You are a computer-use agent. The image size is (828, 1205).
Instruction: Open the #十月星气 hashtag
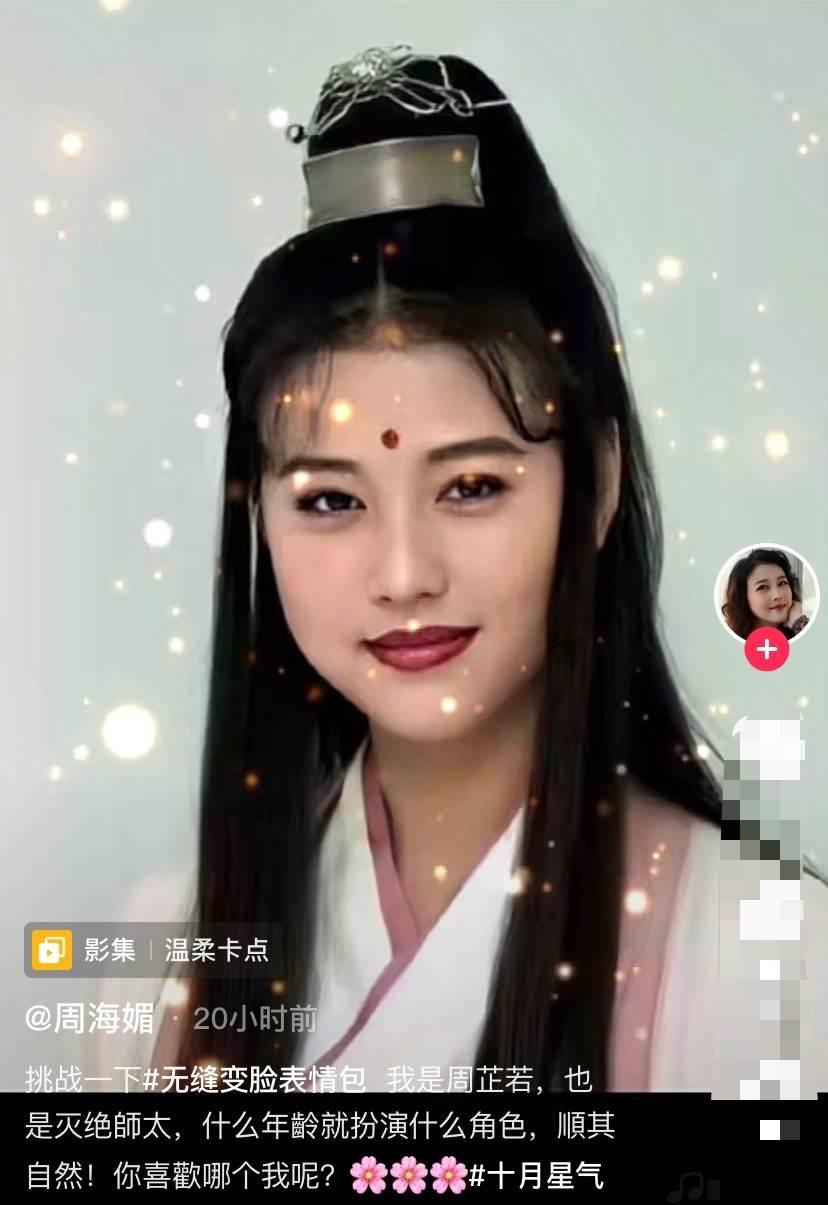pyautogui.click(x=537, y=1175)
